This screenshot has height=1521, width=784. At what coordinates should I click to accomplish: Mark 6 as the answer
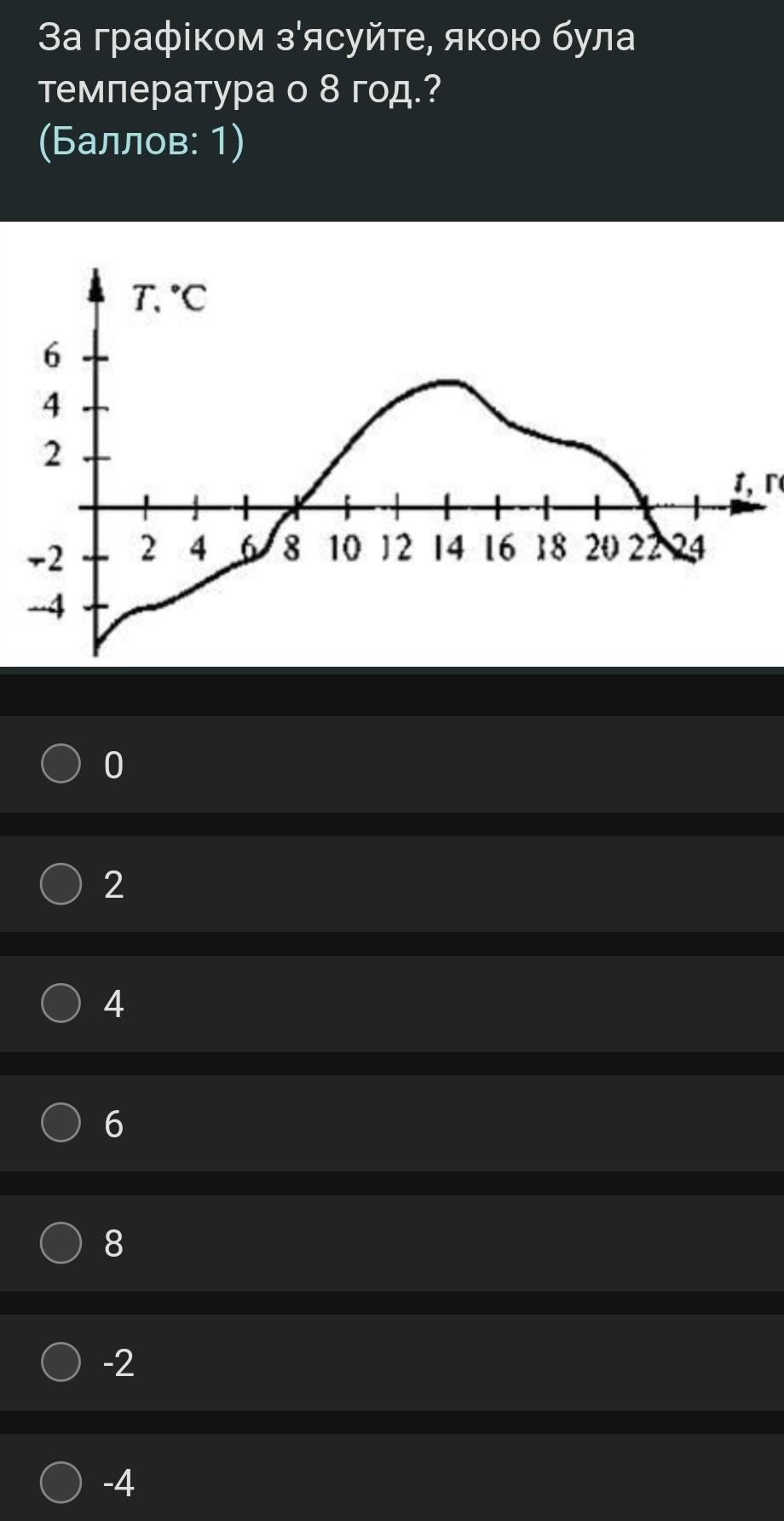61,1123
